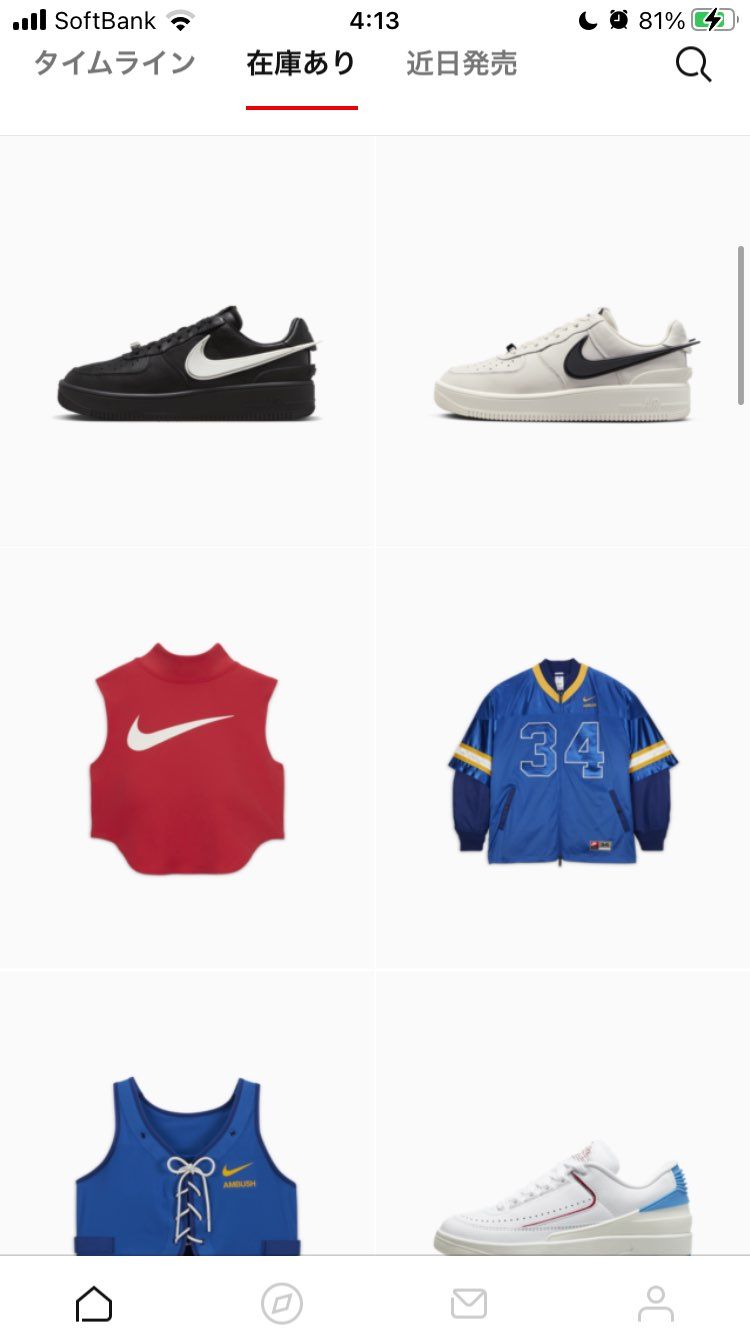View the cream sneaker with black swoosh
750x1334 pixels.
(x=563, y=362)
